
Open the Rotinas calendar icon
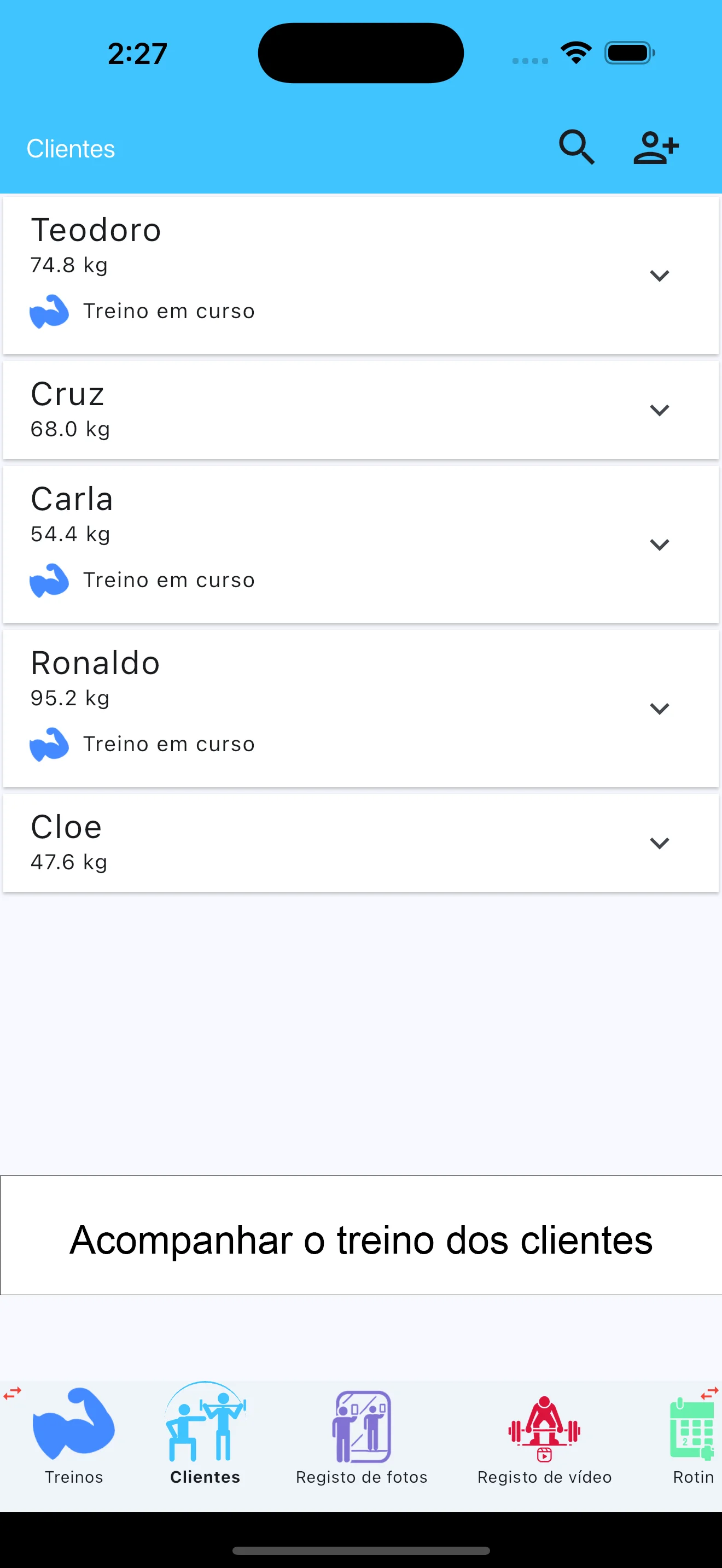[691, 1430]
